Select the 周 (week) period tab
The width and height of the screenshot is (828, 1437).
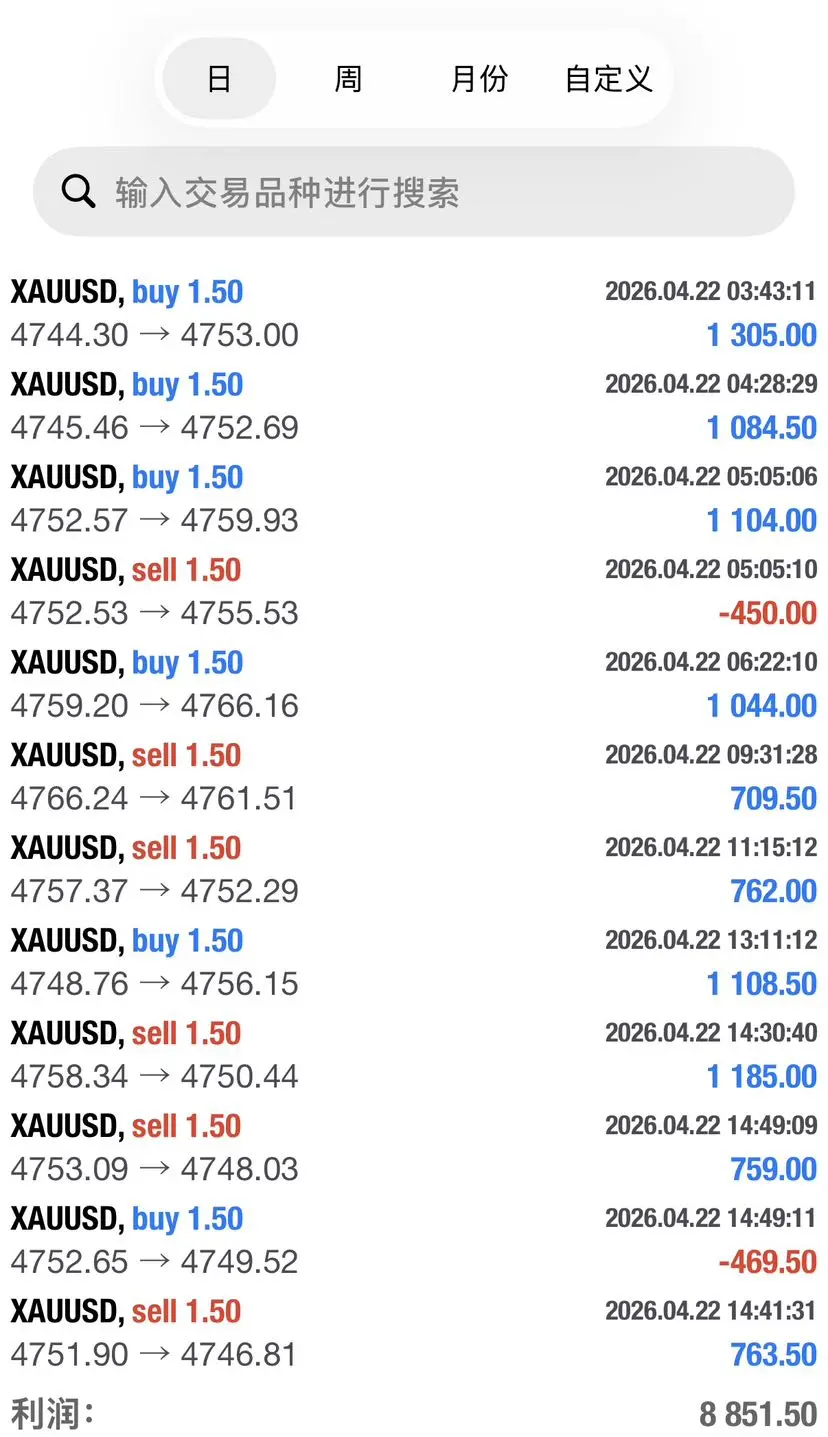[x=347, y=78]
